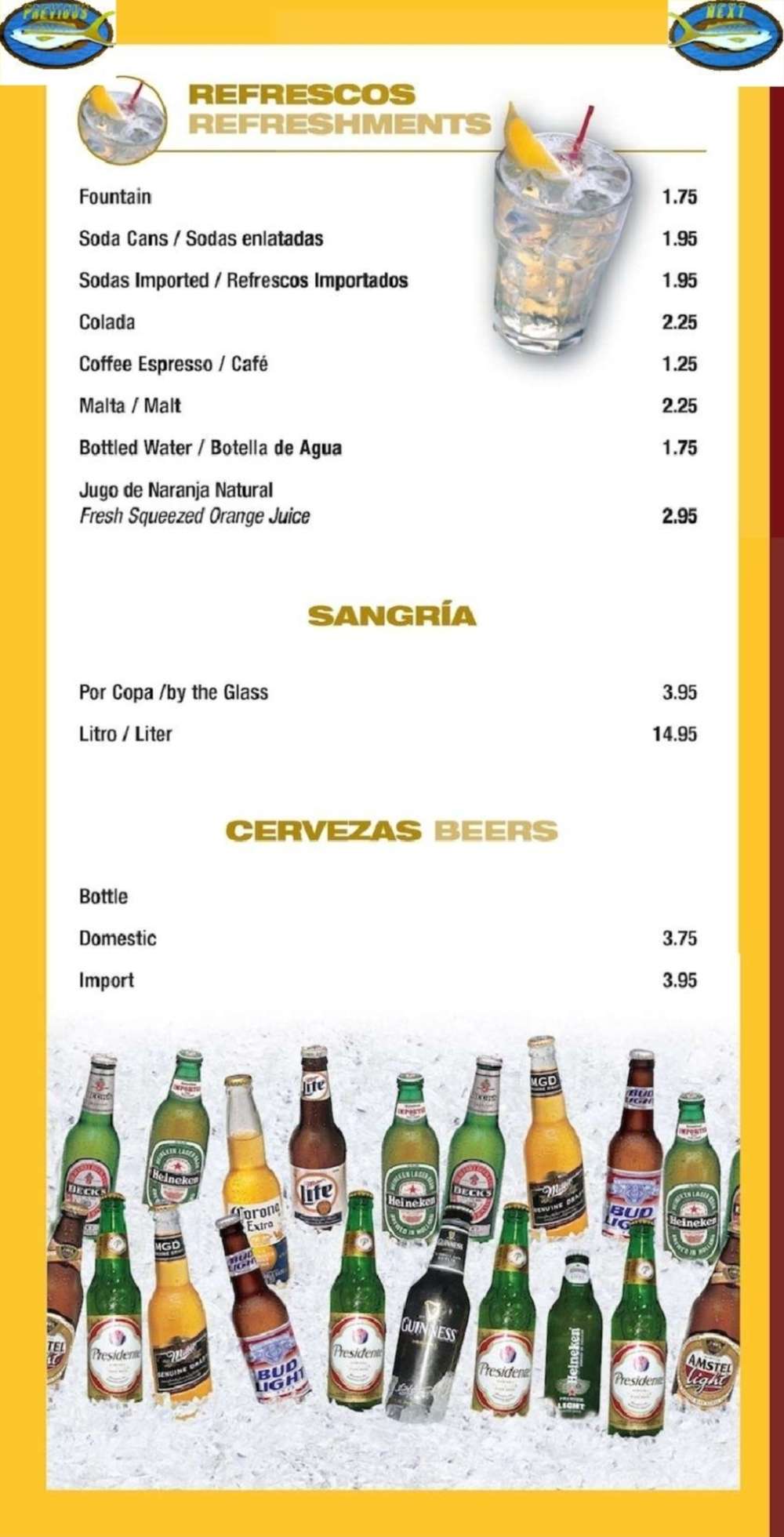Image resolution: width=784 pixels, height=1537 pixels.
Task: Click the Fountain menu entry
Action: [114, 198]
